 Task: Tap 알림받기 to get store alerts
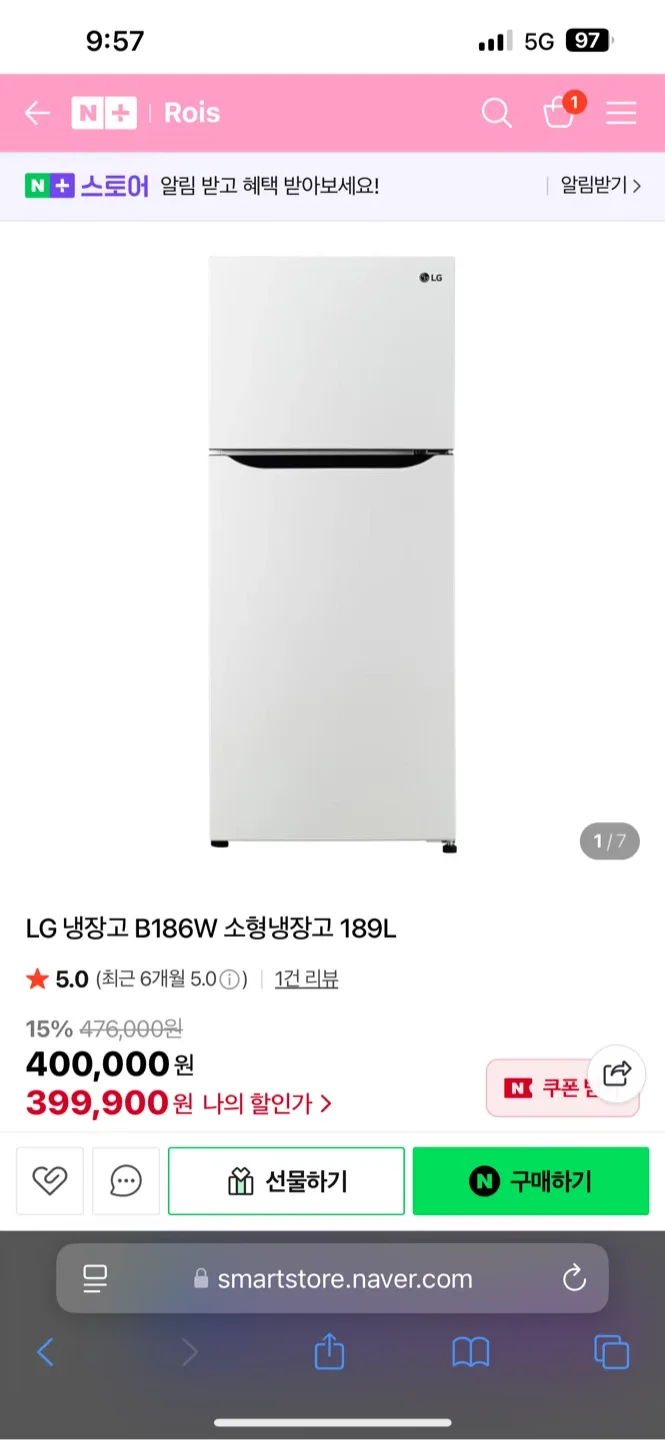599,186
